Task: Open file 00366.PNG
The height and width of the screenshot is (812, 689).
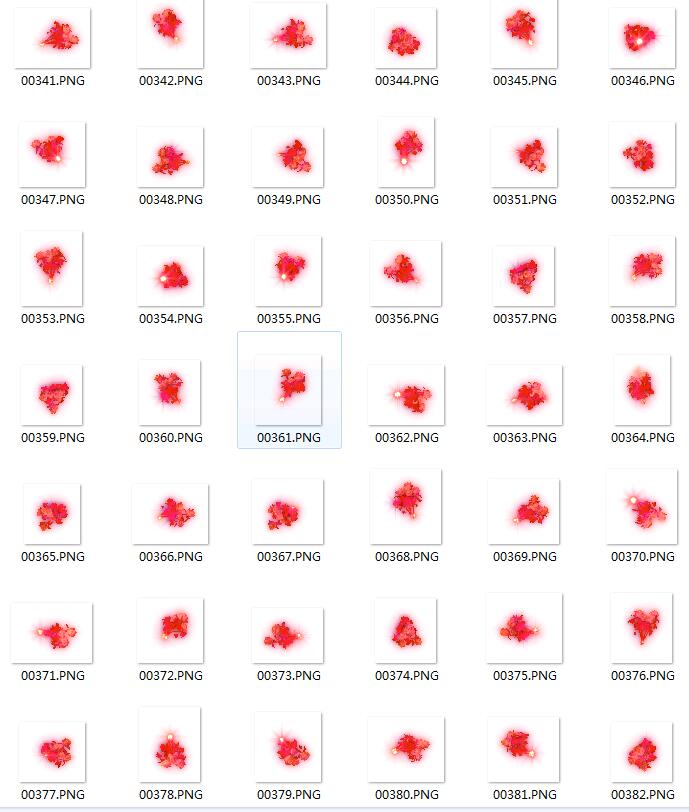Action: (x=171, y=513)
